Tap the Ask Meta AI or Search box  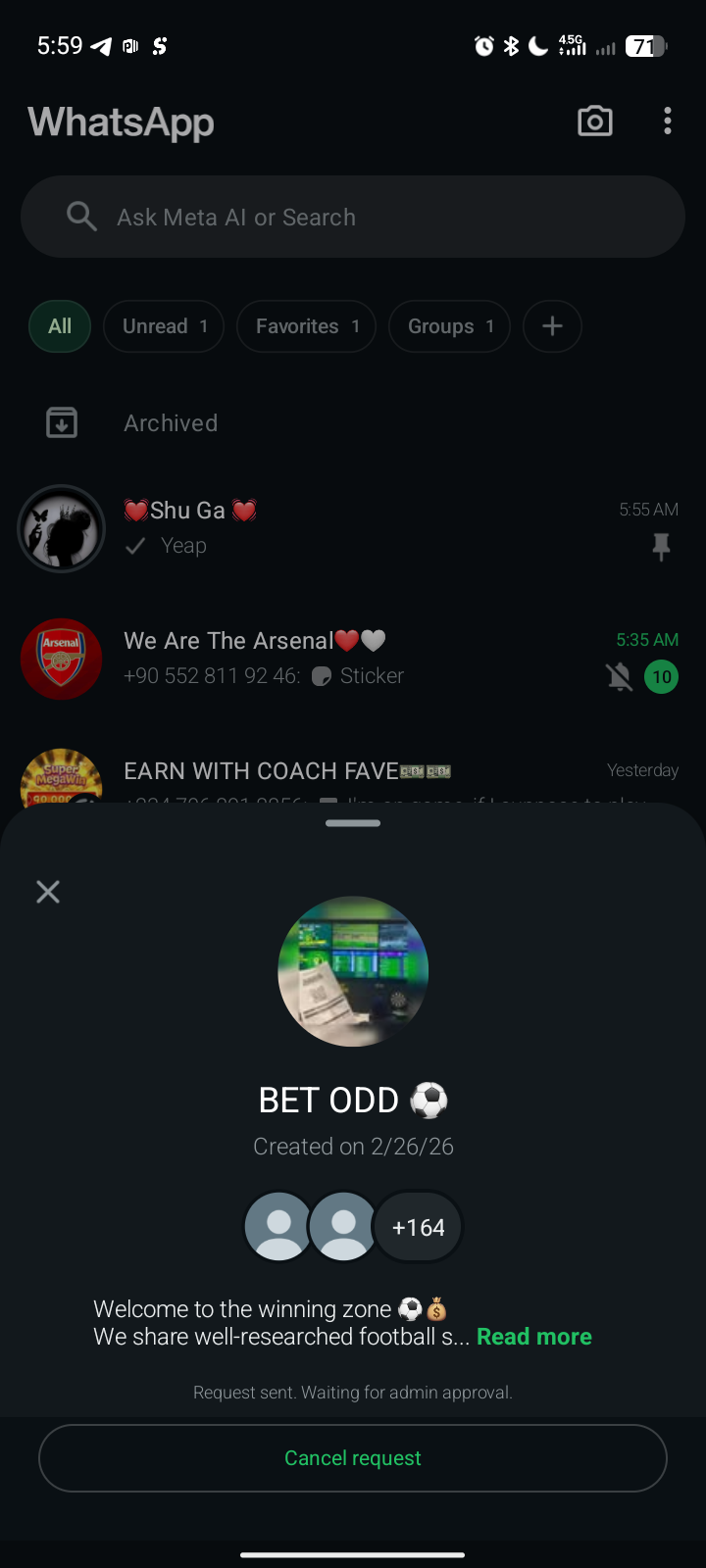tap(353, 217)
